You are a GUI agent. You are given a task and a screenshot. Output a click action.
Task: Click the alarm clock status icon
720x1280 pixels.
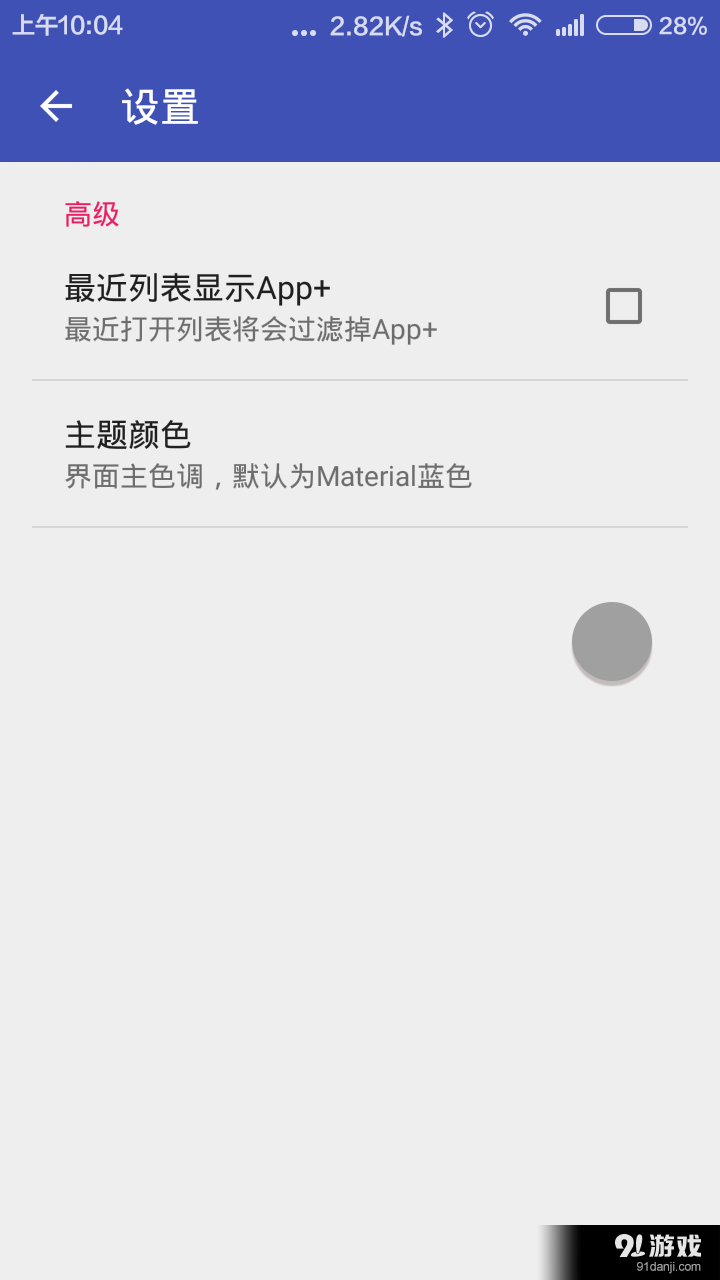click(479, 26)
